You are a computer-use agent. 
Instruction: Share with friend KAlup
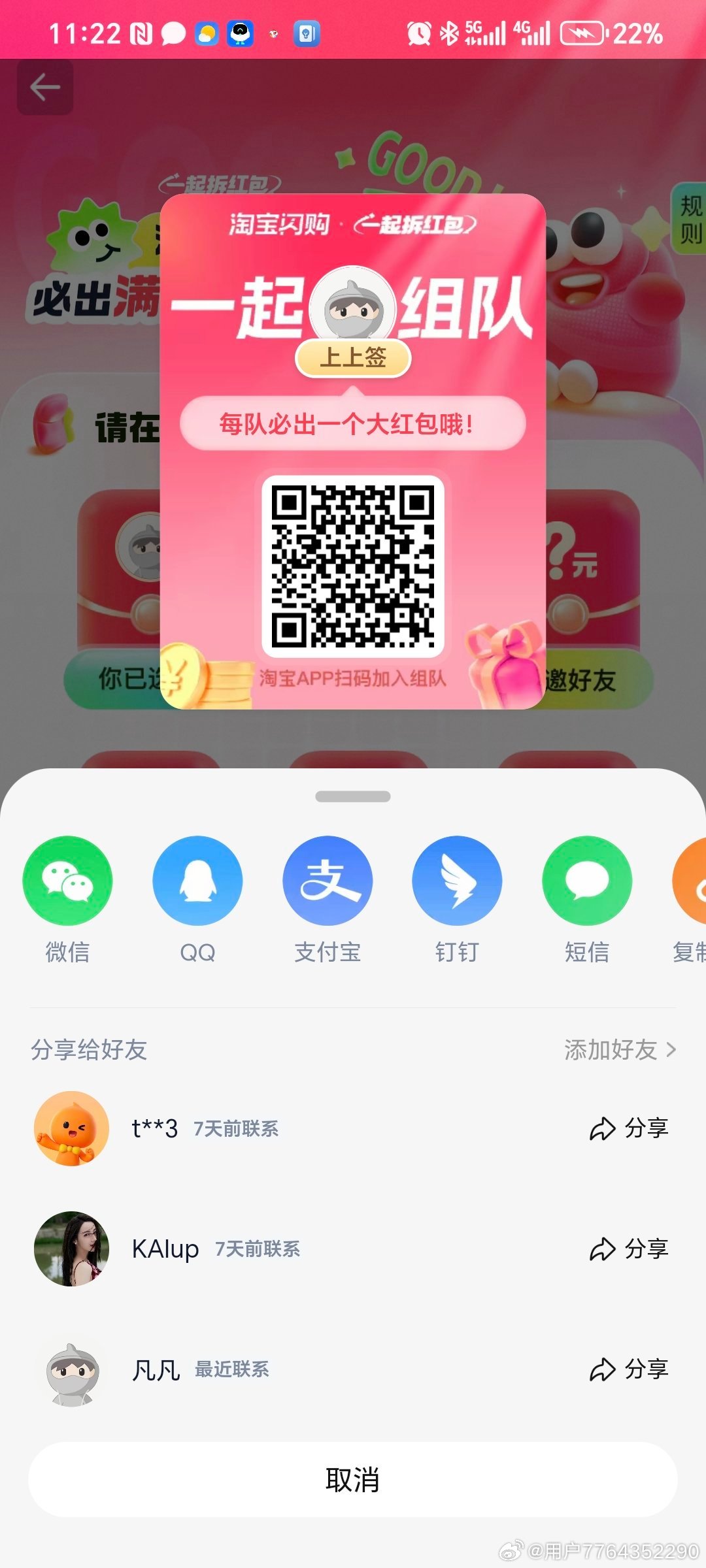click(x=629, y=1249)
